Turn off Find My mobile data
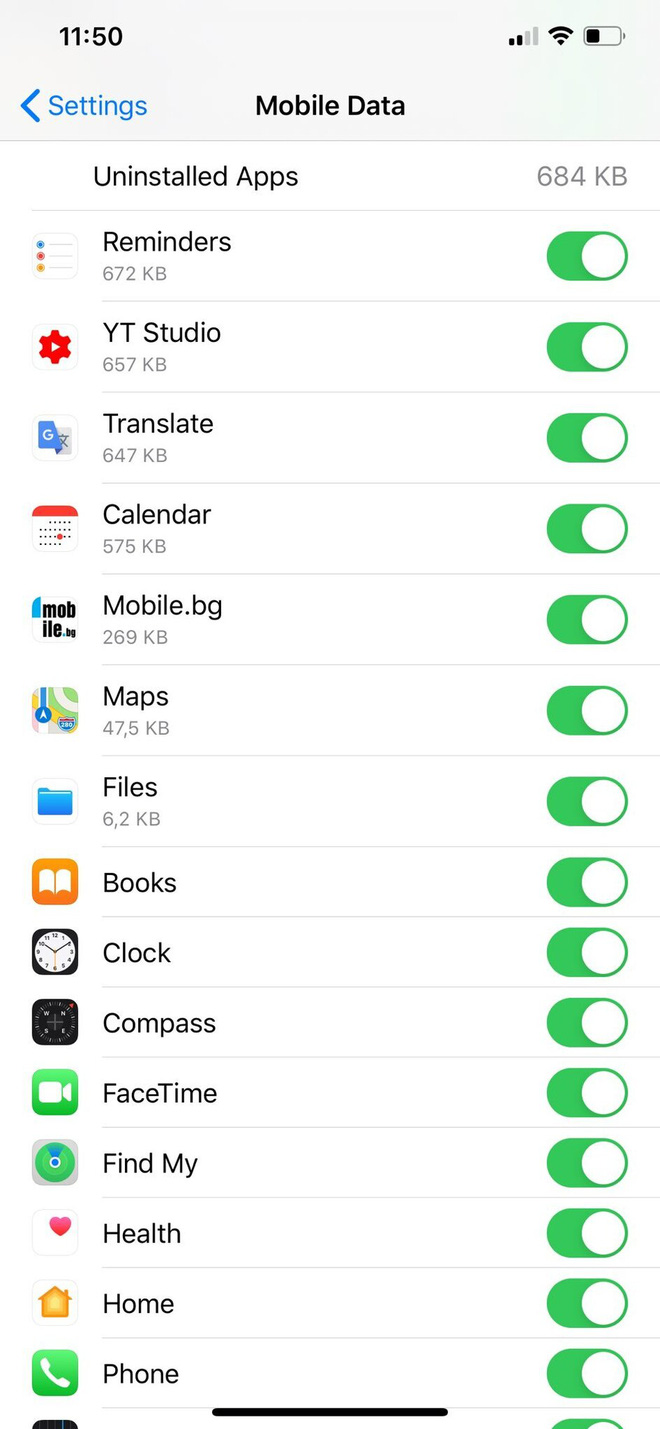 (x=586, y=1163)
